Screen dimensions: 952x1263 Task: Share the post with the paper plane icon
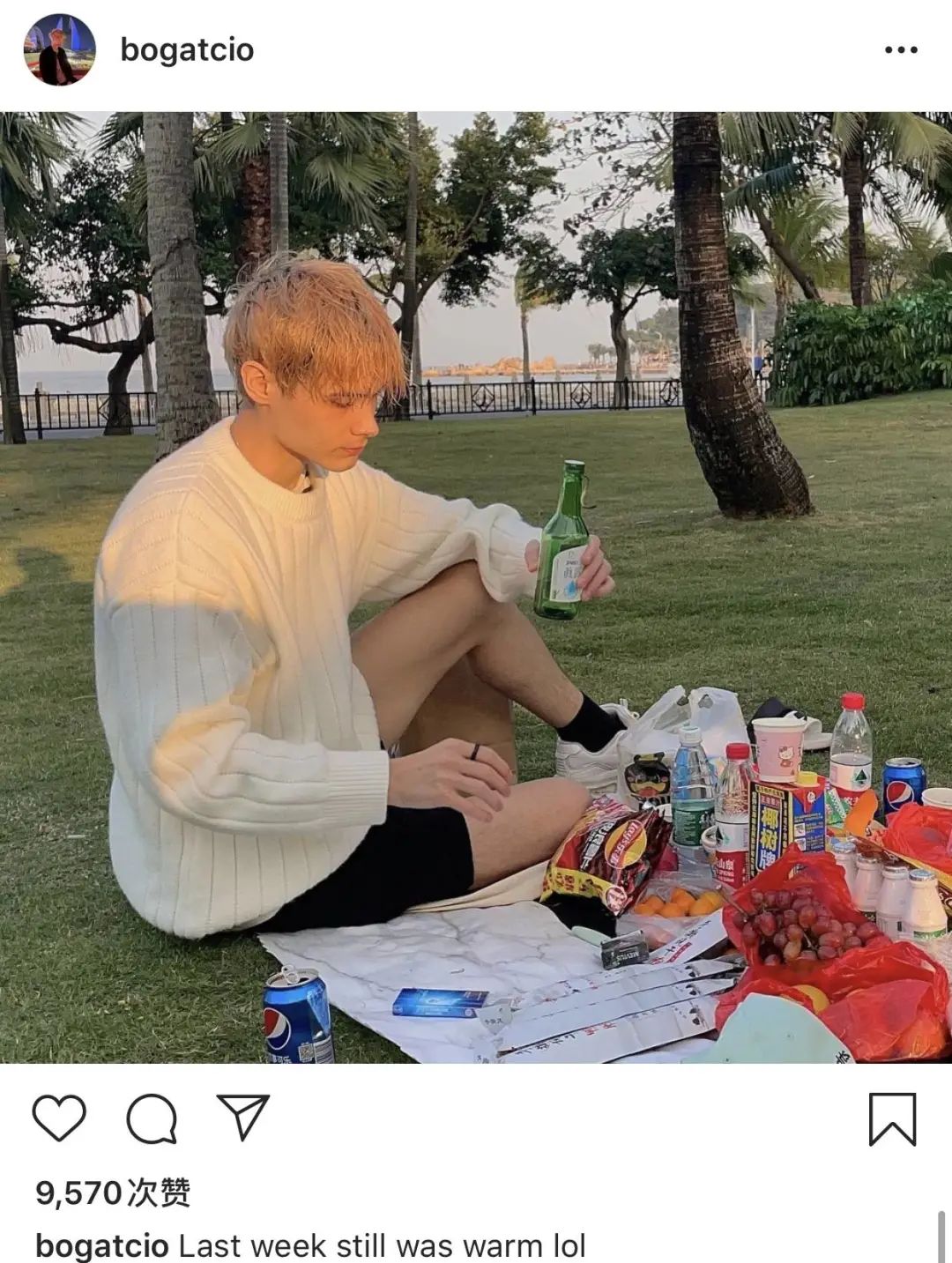(x=242, y=1118)
